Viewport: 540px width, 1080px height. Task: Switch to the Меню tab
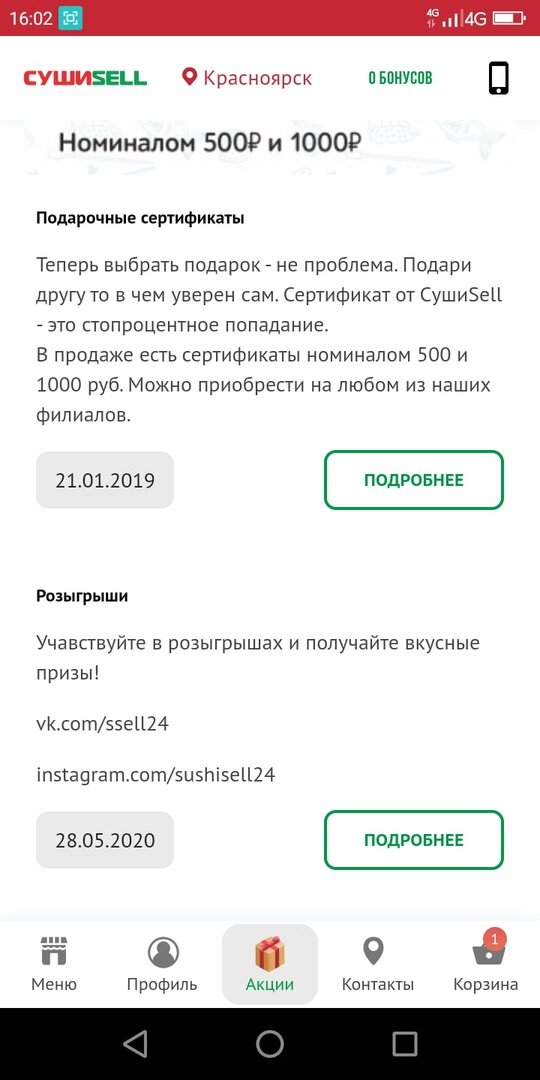click(x=54, y=964)
